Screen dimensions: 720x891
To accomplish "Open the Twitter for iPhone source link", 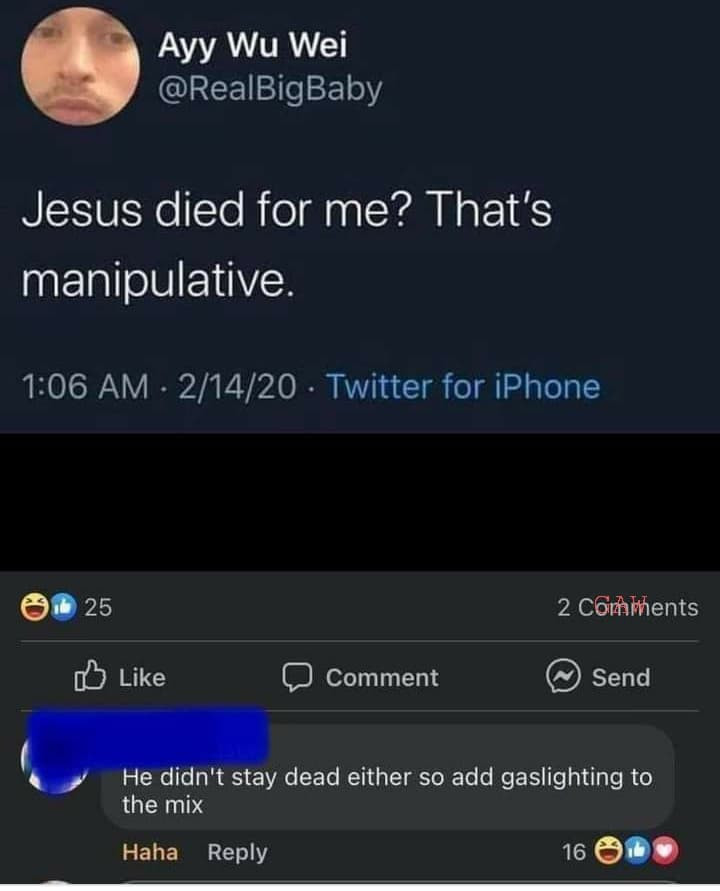I will tap(464, 387).
